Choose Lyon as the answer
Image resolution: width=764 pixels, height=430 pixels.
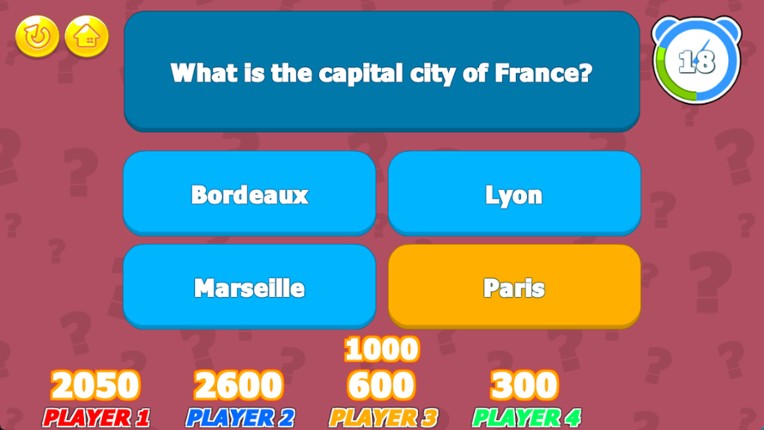point(514,194)
